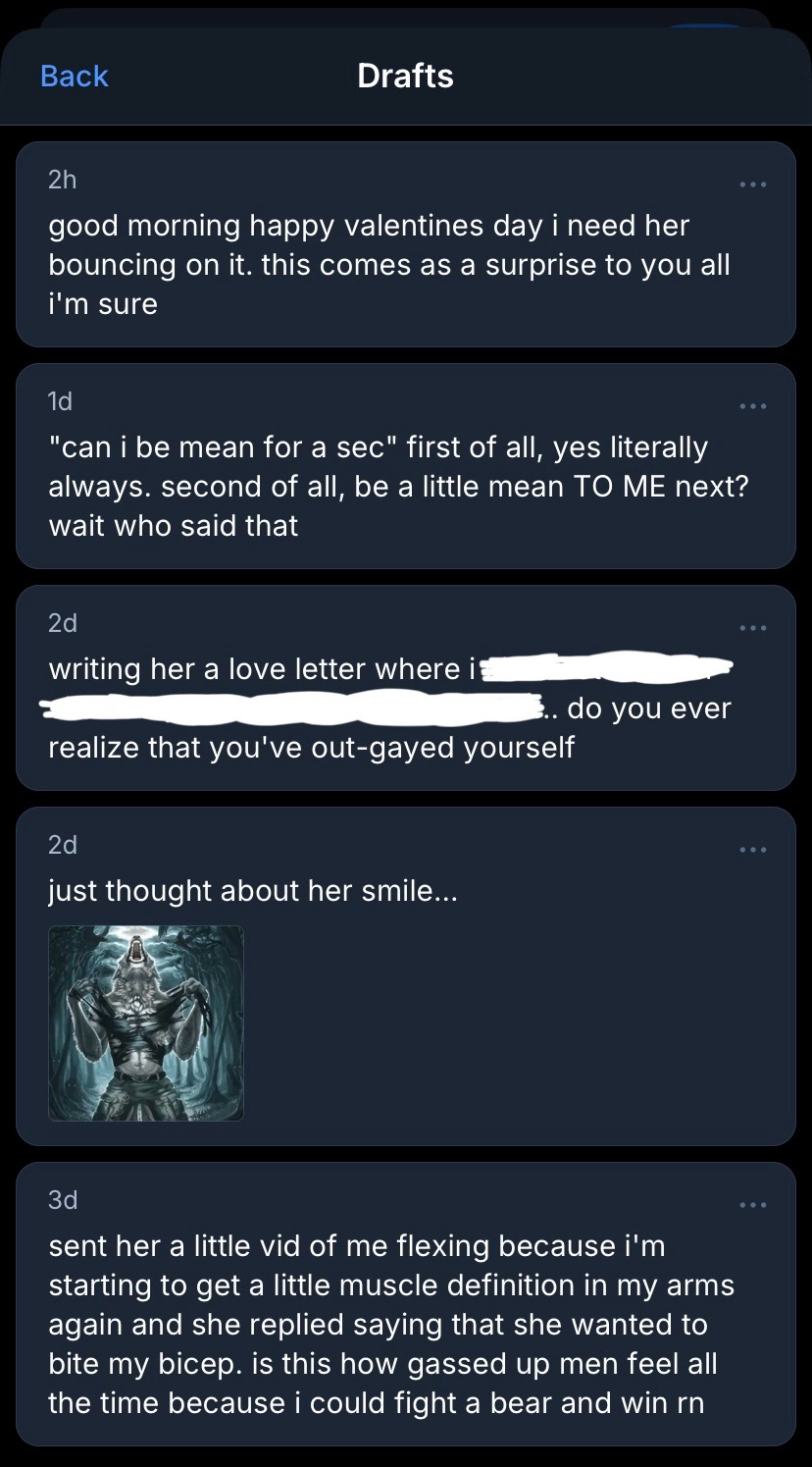812x1467 pixels.
Task: Open options for the valentines day draft
Action: click(752, 183)
